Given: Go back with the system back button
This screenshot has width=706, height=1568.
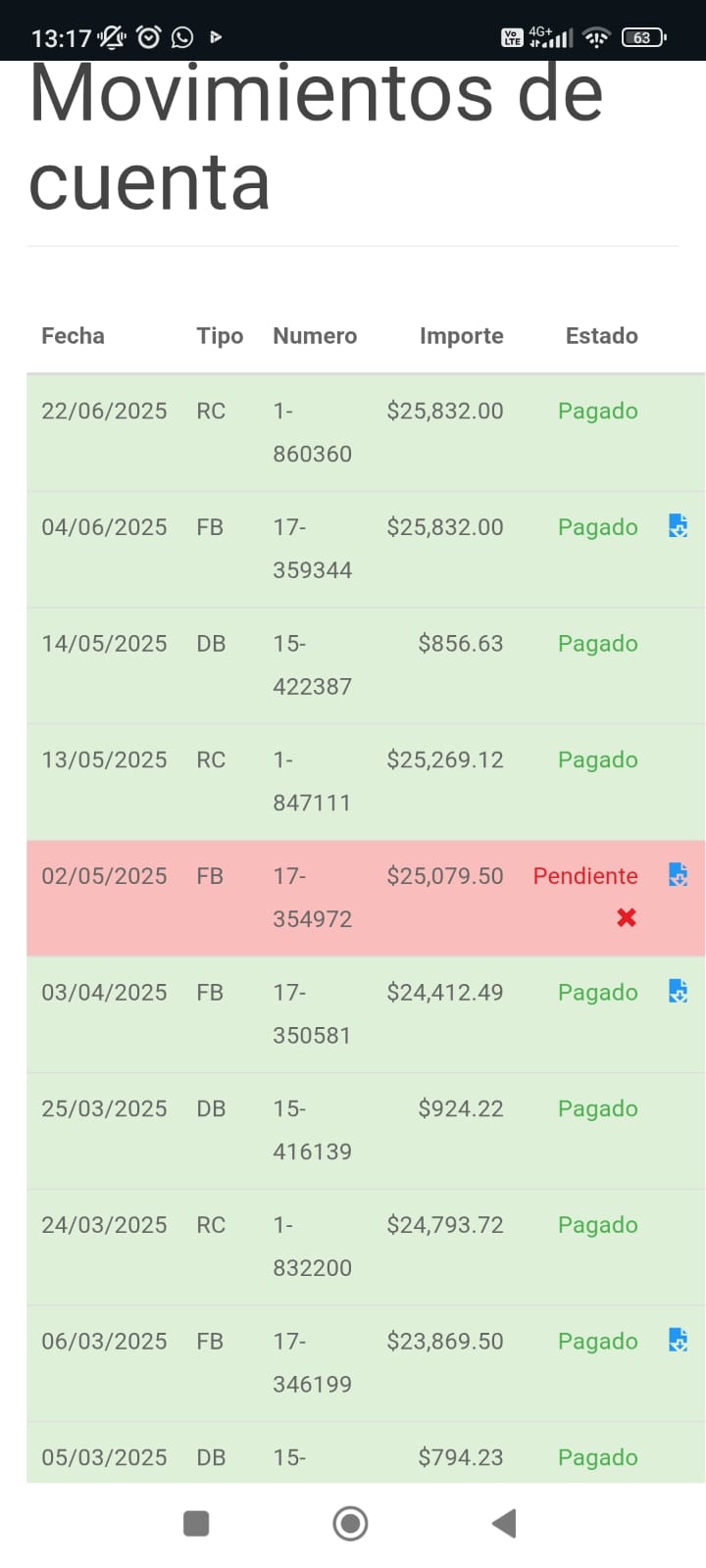Looking at the screenshot, I should pyautogui.click(x=504, y=1523).
